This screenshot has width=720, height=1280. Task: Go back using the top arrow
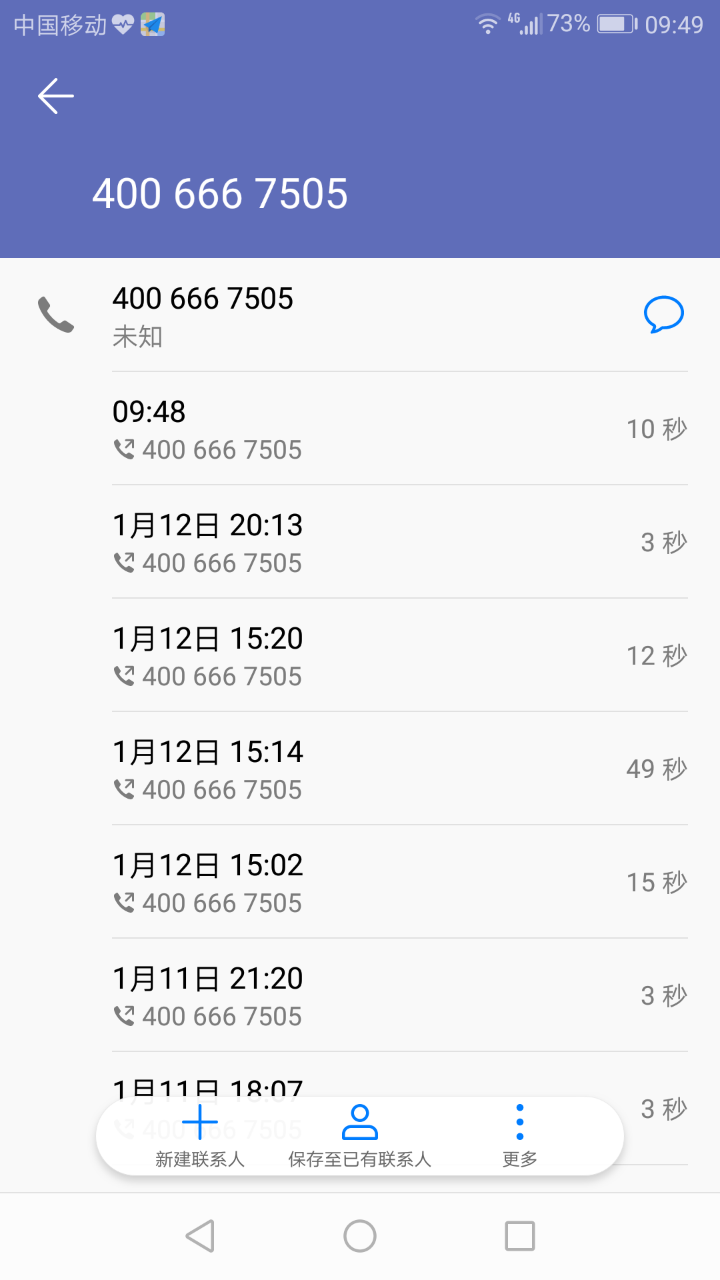[x=56, y=96]
